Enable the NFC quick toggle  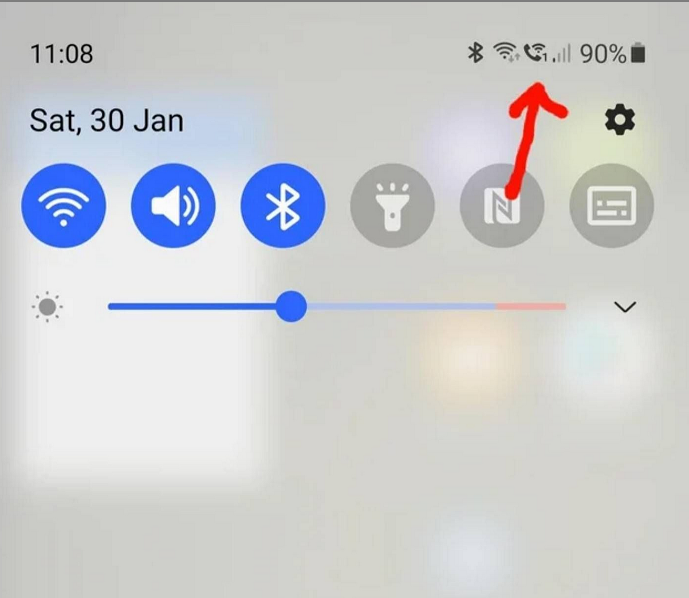tap(501, 206)
